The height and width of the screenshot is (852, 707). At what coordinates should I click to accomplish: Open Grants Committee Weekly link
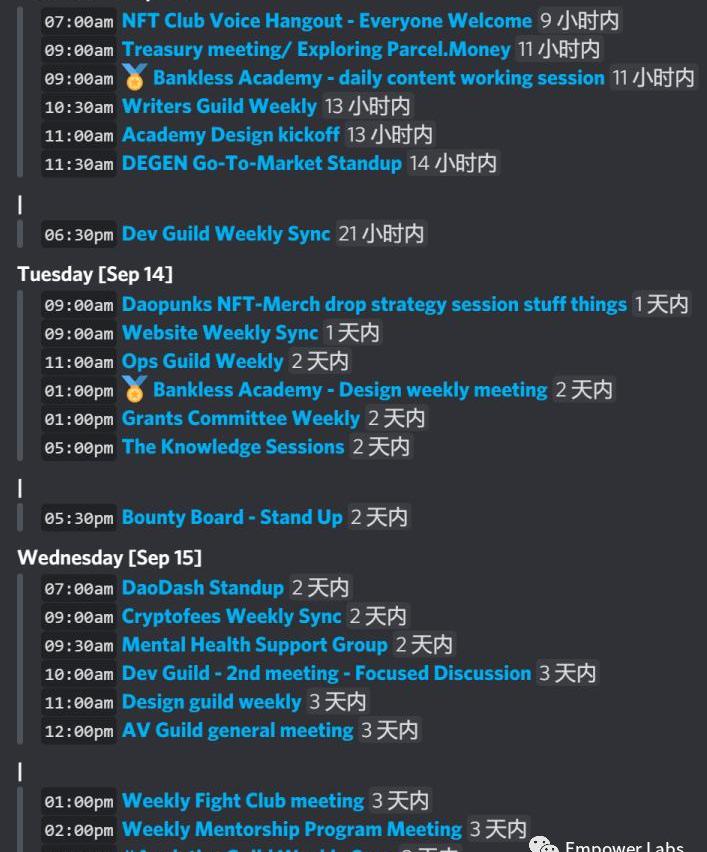pos(240,418)
